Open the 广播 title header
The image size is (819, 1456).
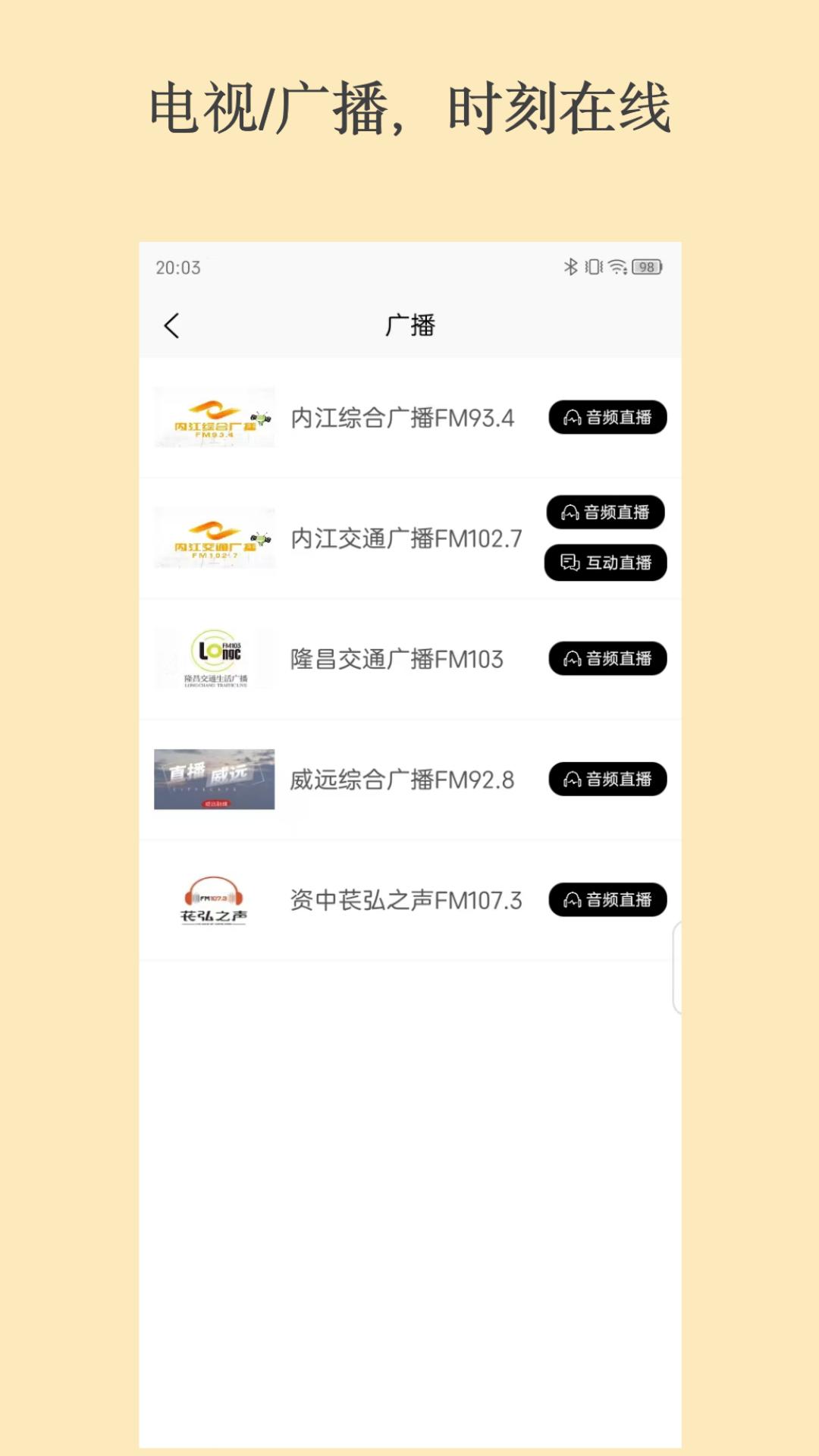(x=409, y=325)
